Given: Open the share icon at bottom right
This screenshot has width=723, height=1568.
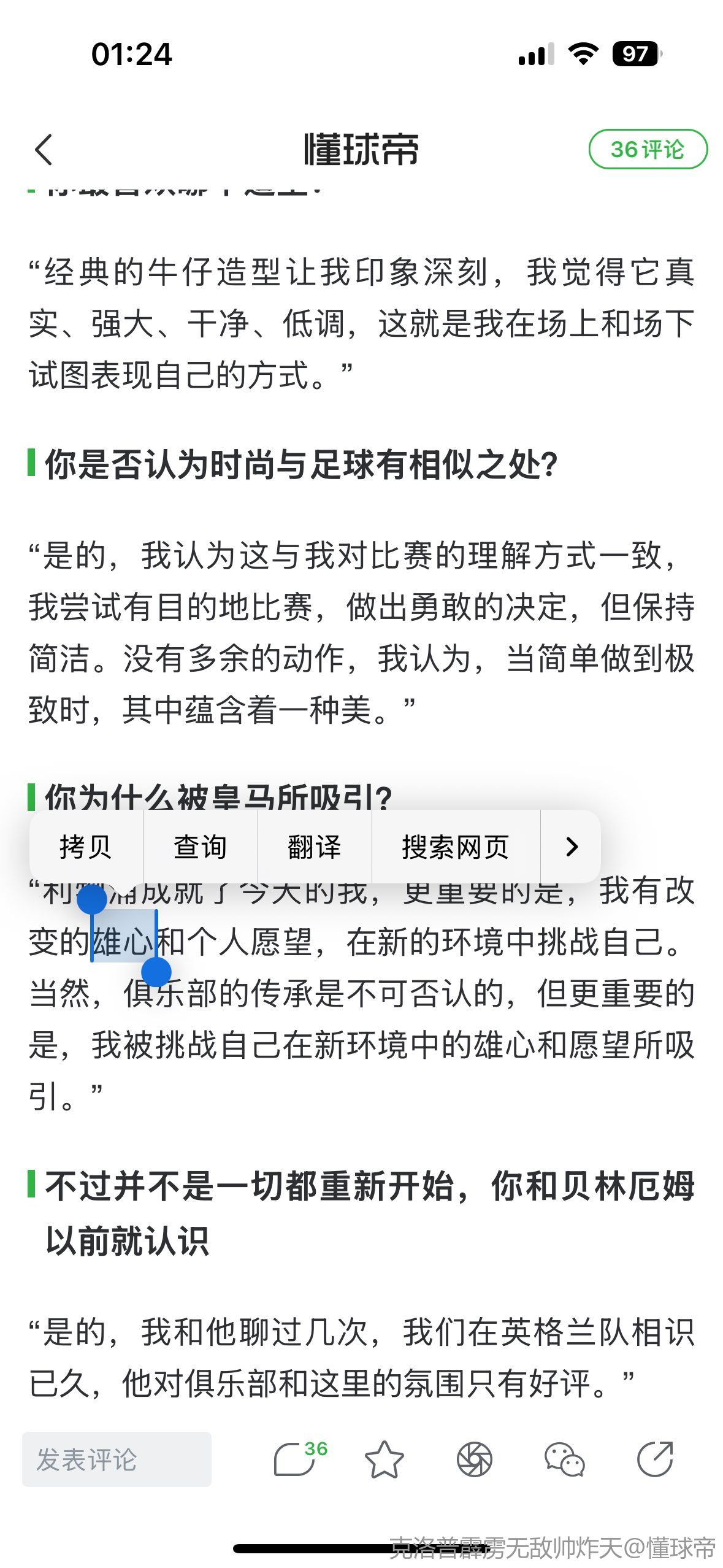Looking at the screenshot, I should pos(654,1459).
